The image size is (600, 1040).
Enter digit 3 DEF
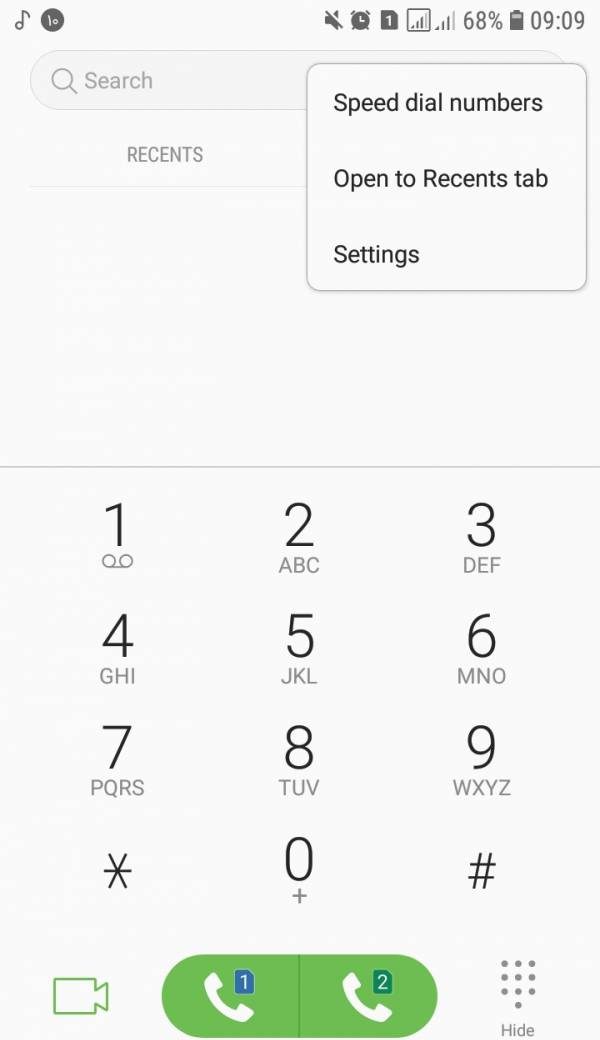tap(481, 536)
